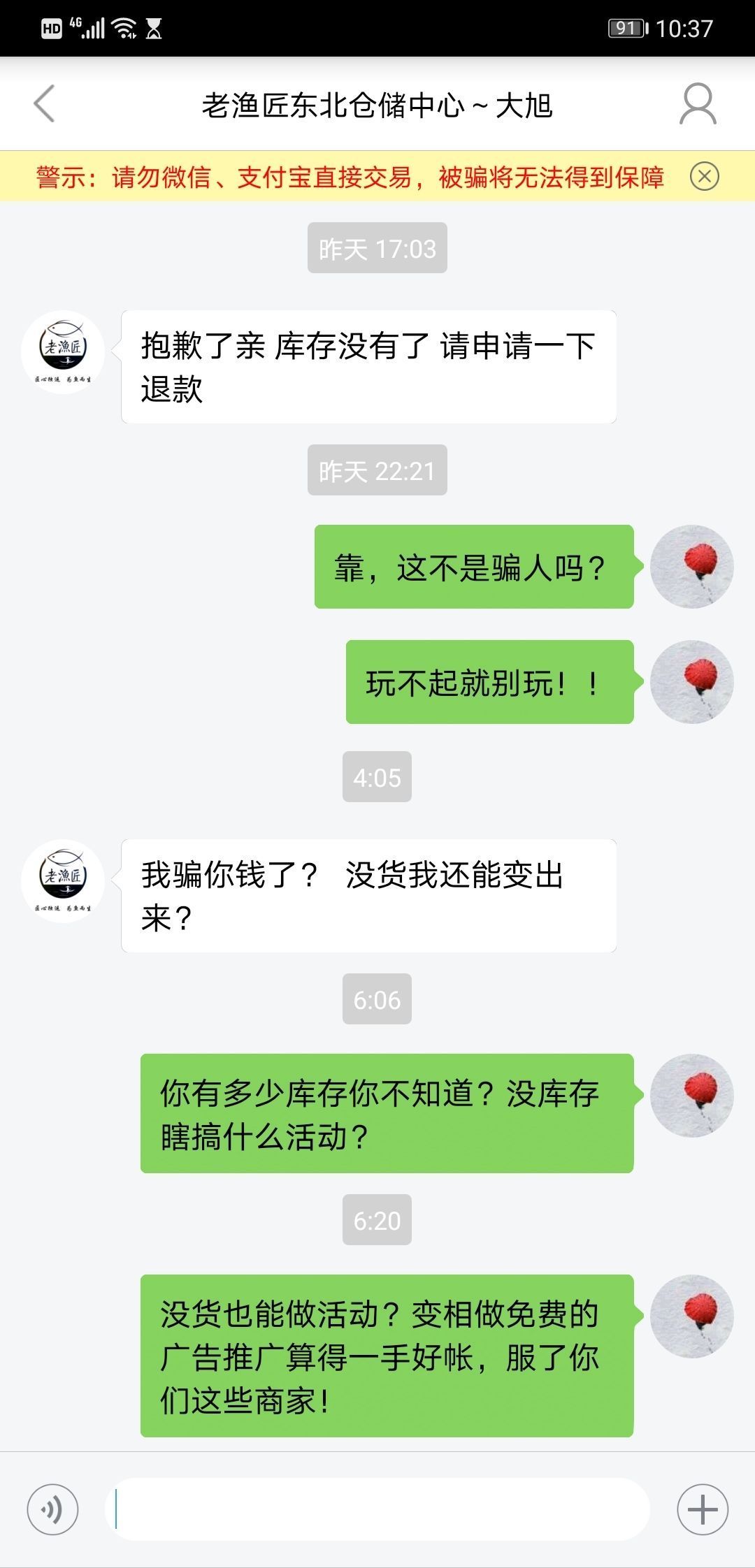Tap the hourglass icon in the status bar
Viewport: 755px width, 1568px height.
coord(155,28)
